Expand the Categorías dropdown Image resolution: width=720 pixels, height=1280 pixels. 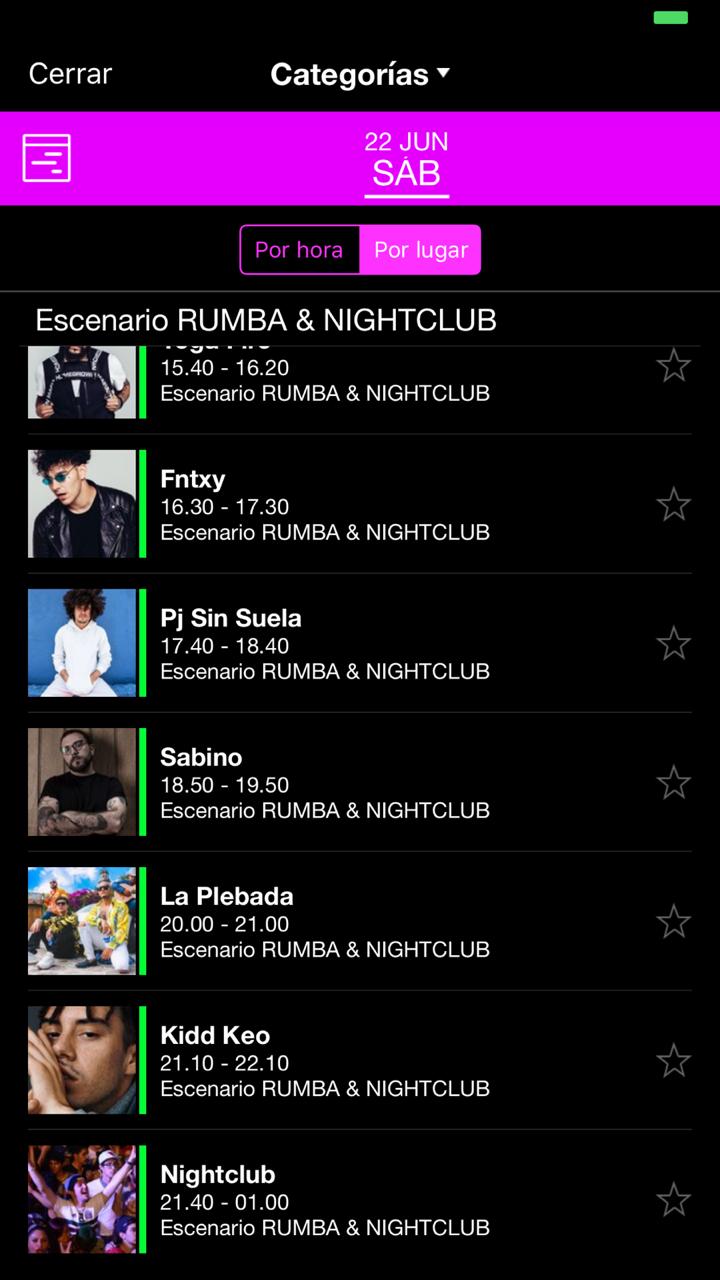coord(360,74)
